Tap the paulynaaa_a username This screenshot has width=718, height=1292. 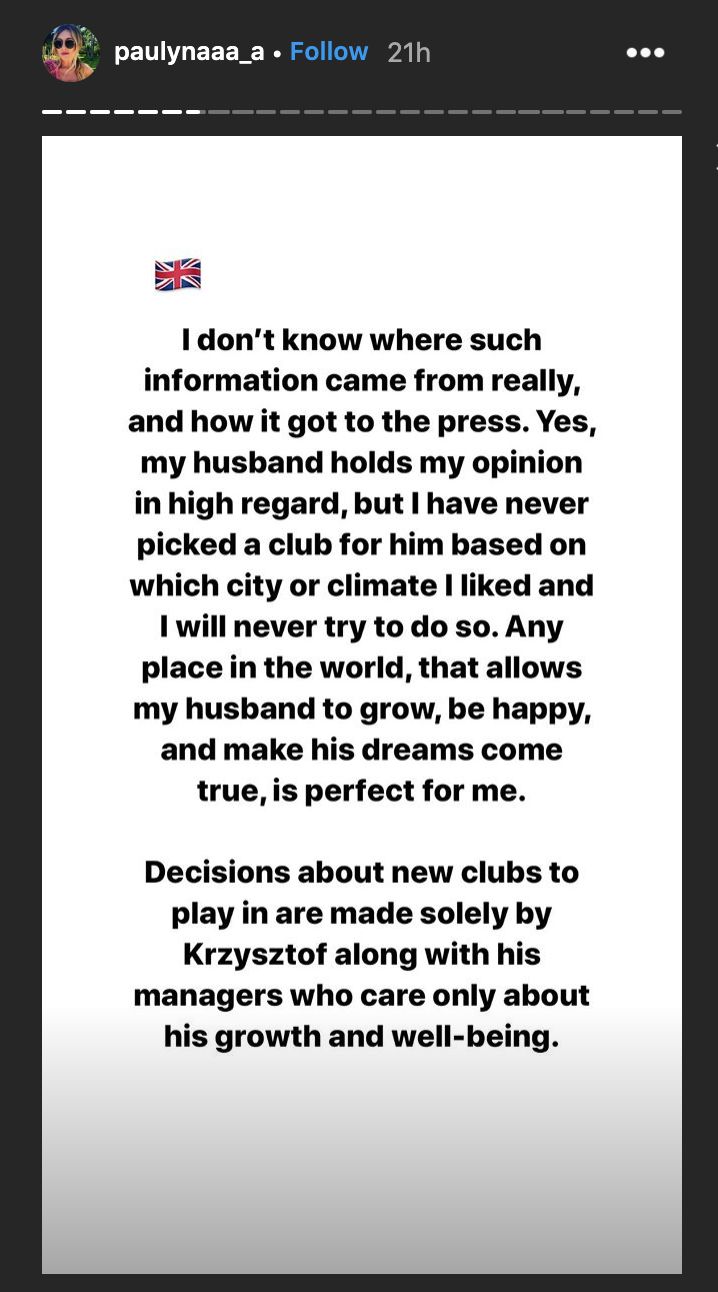(189, 52)
